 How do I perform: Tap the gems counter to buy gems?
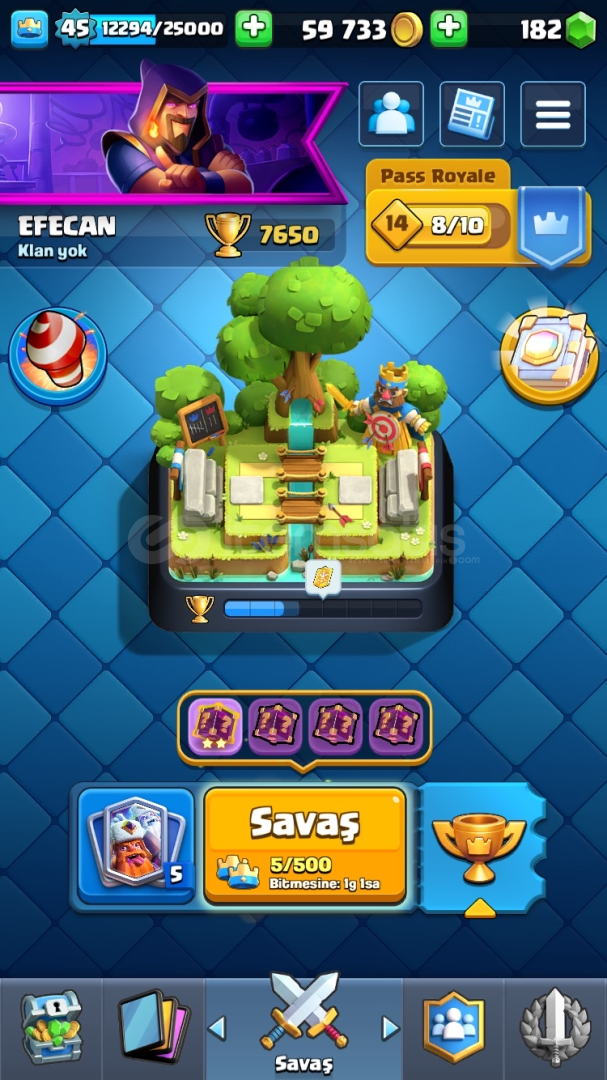click(x=557, y=30)
